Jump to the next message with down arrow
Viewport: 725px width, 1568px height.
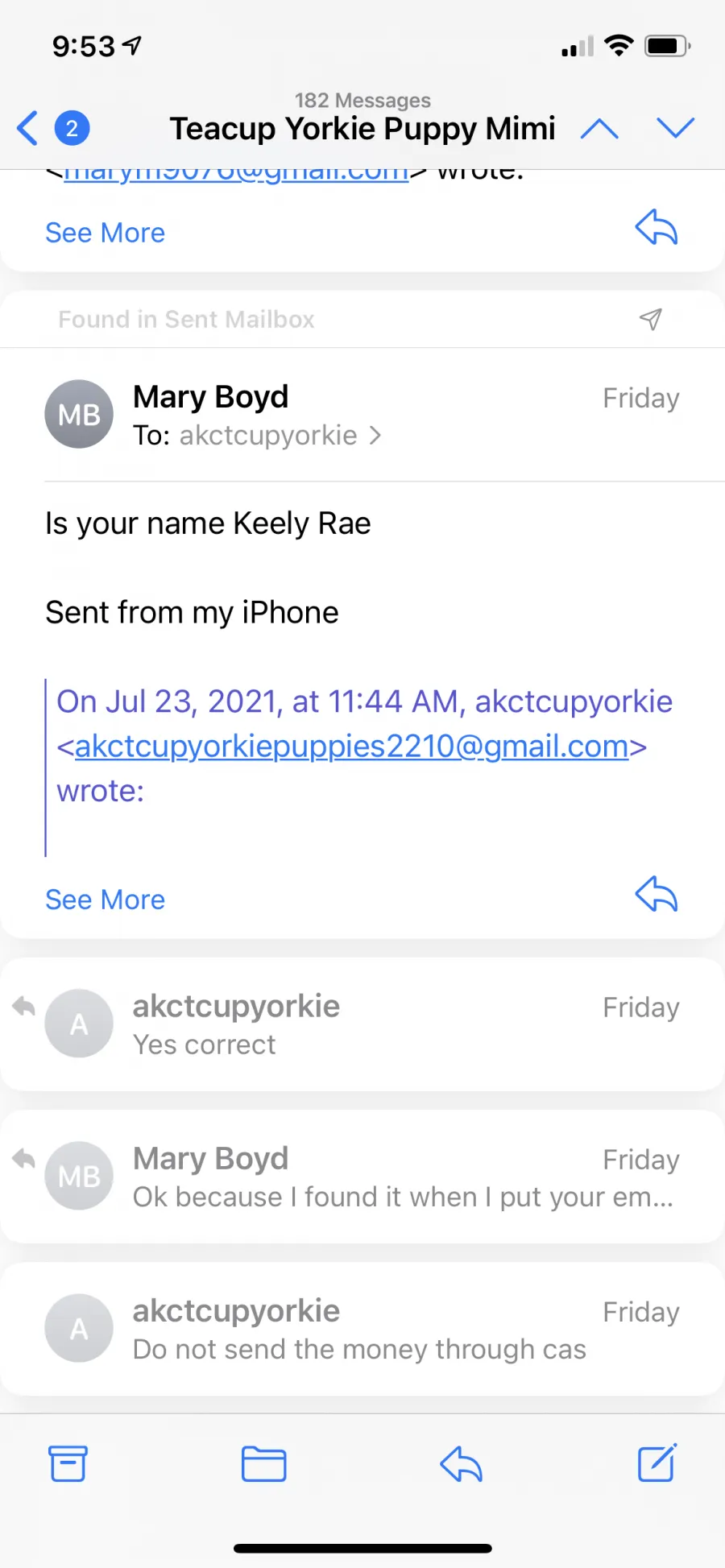click(675, 127)
